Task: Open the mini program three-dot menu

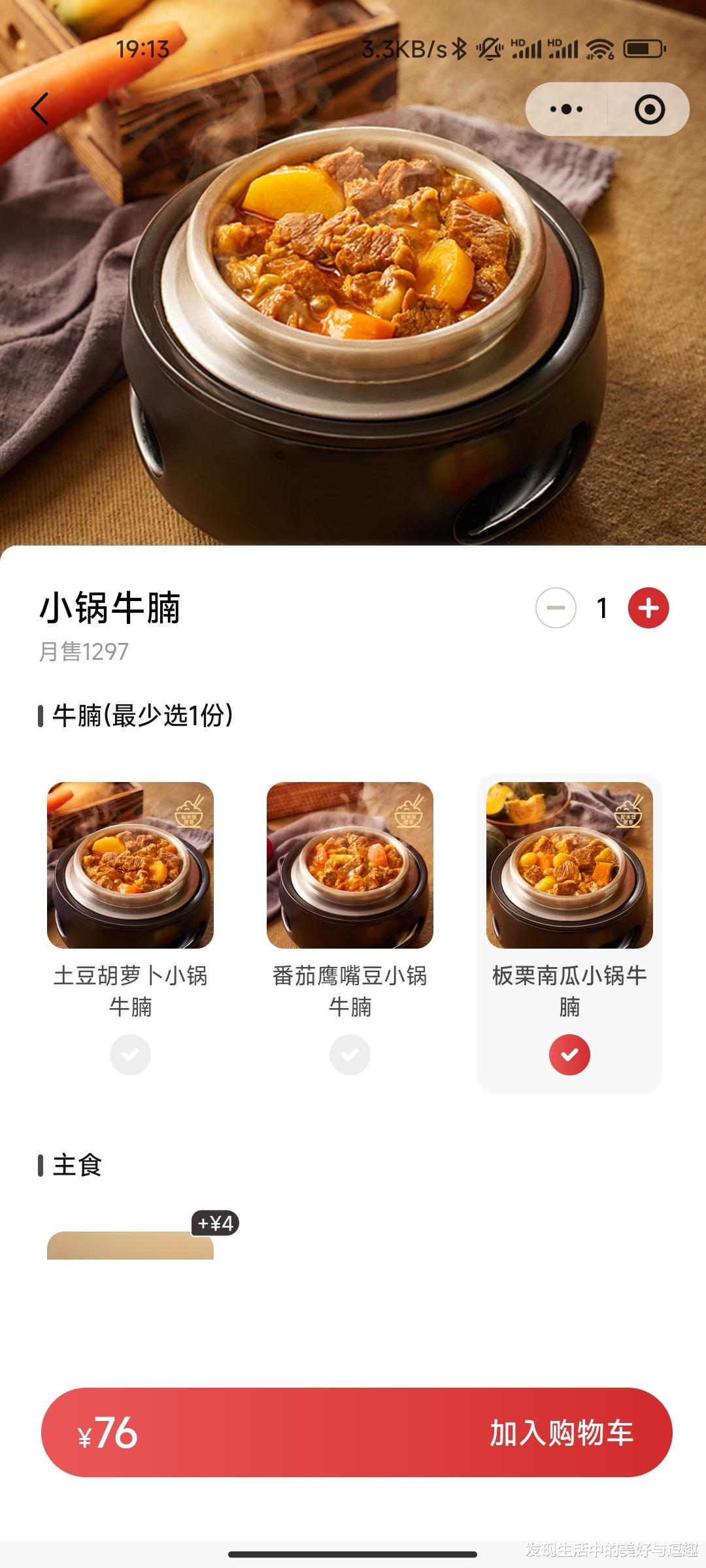Action: pos(566,109)
